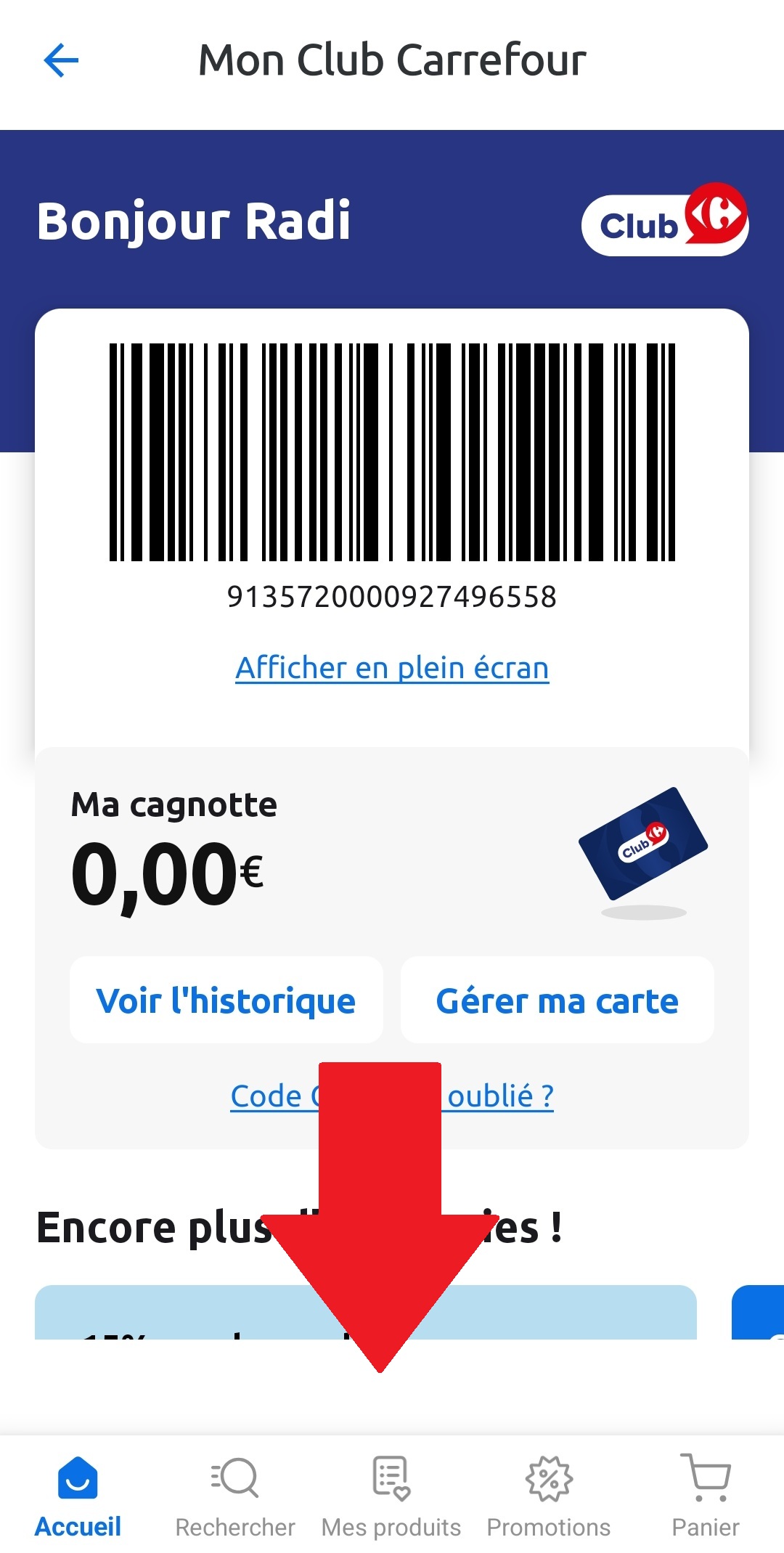
Task: Go back using the top-left arrow
Action: click(61, 60)
